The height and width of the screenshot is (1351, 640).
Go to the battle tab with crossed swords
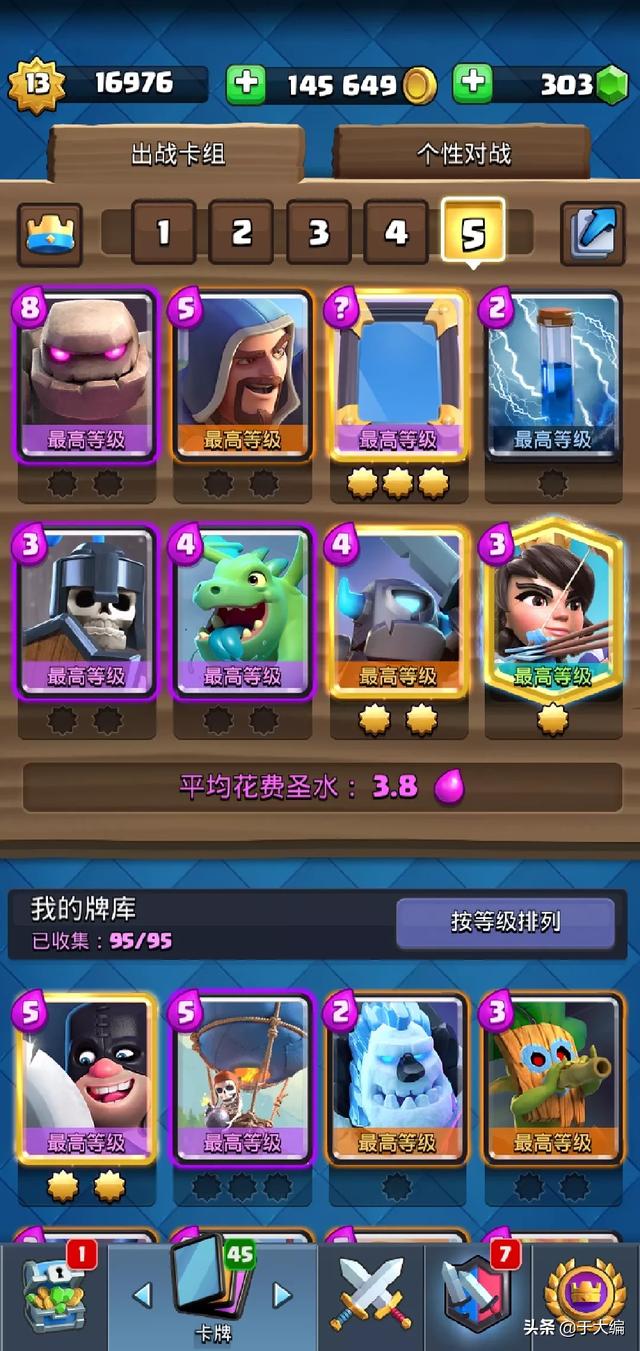(x=371, y=1295)
